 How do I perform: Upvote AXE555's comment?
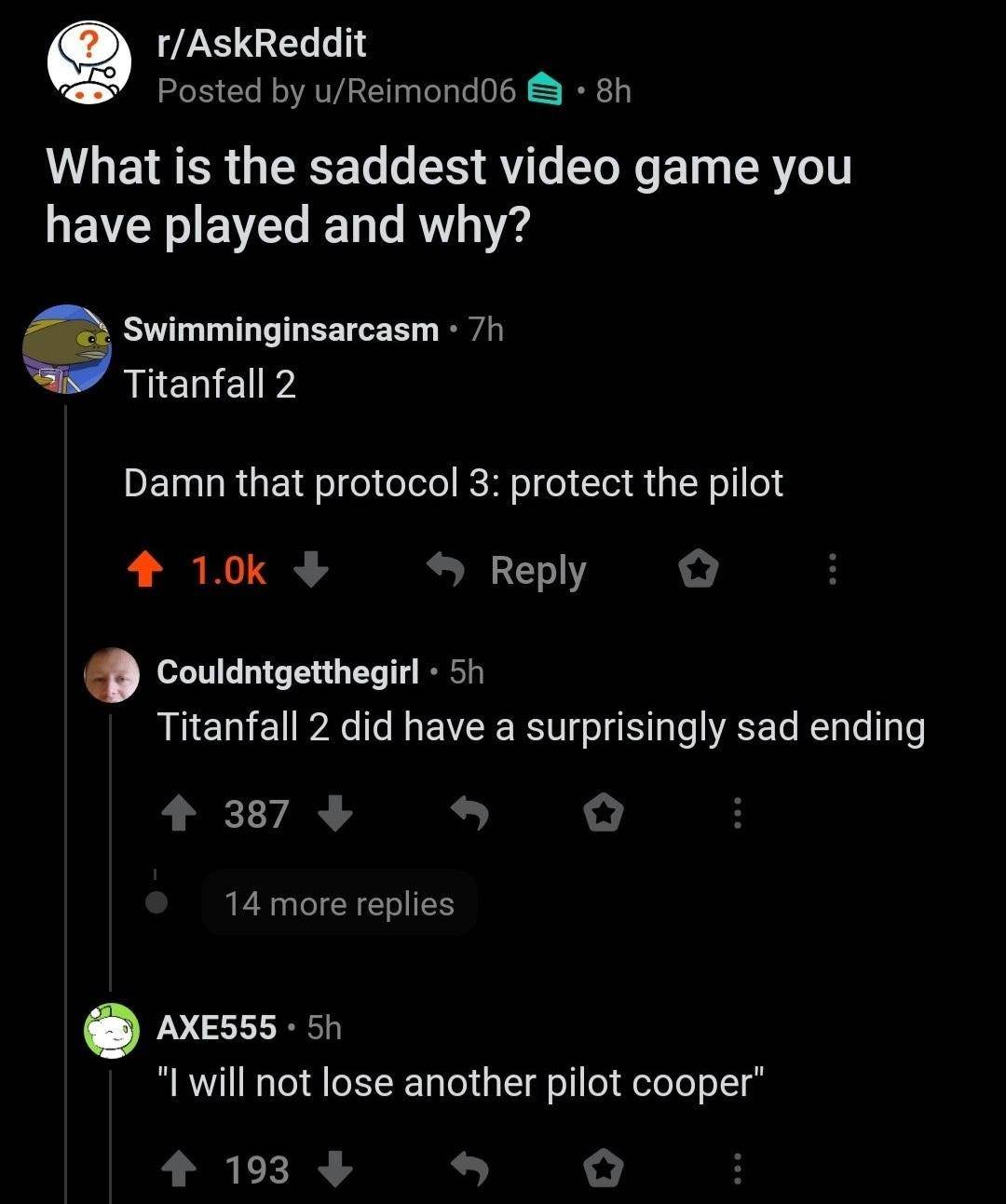click(179, 1170)
